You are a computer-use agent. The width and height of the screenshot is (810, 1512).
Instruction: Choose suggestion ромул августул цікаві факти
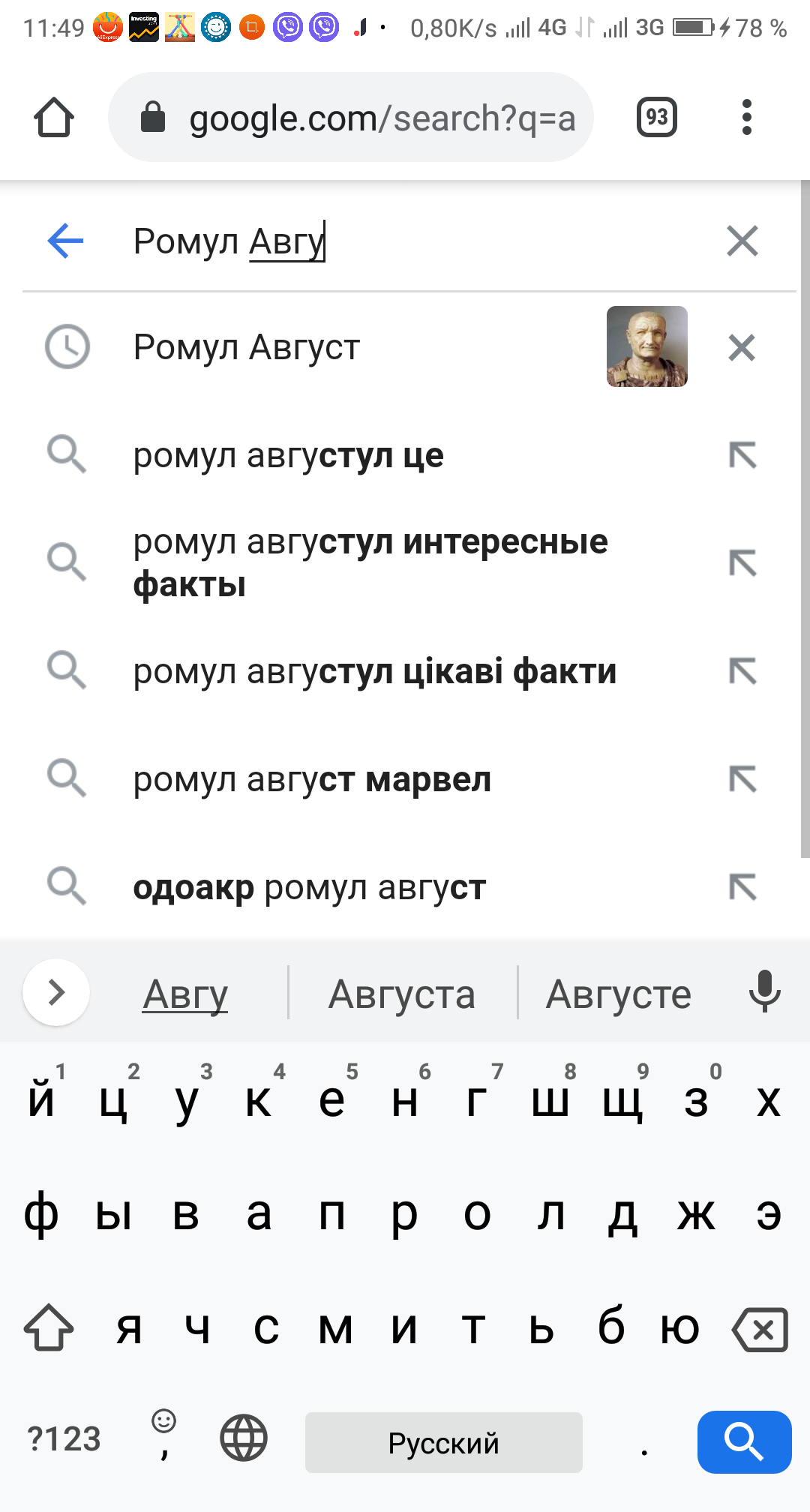(x=375, y=671)
